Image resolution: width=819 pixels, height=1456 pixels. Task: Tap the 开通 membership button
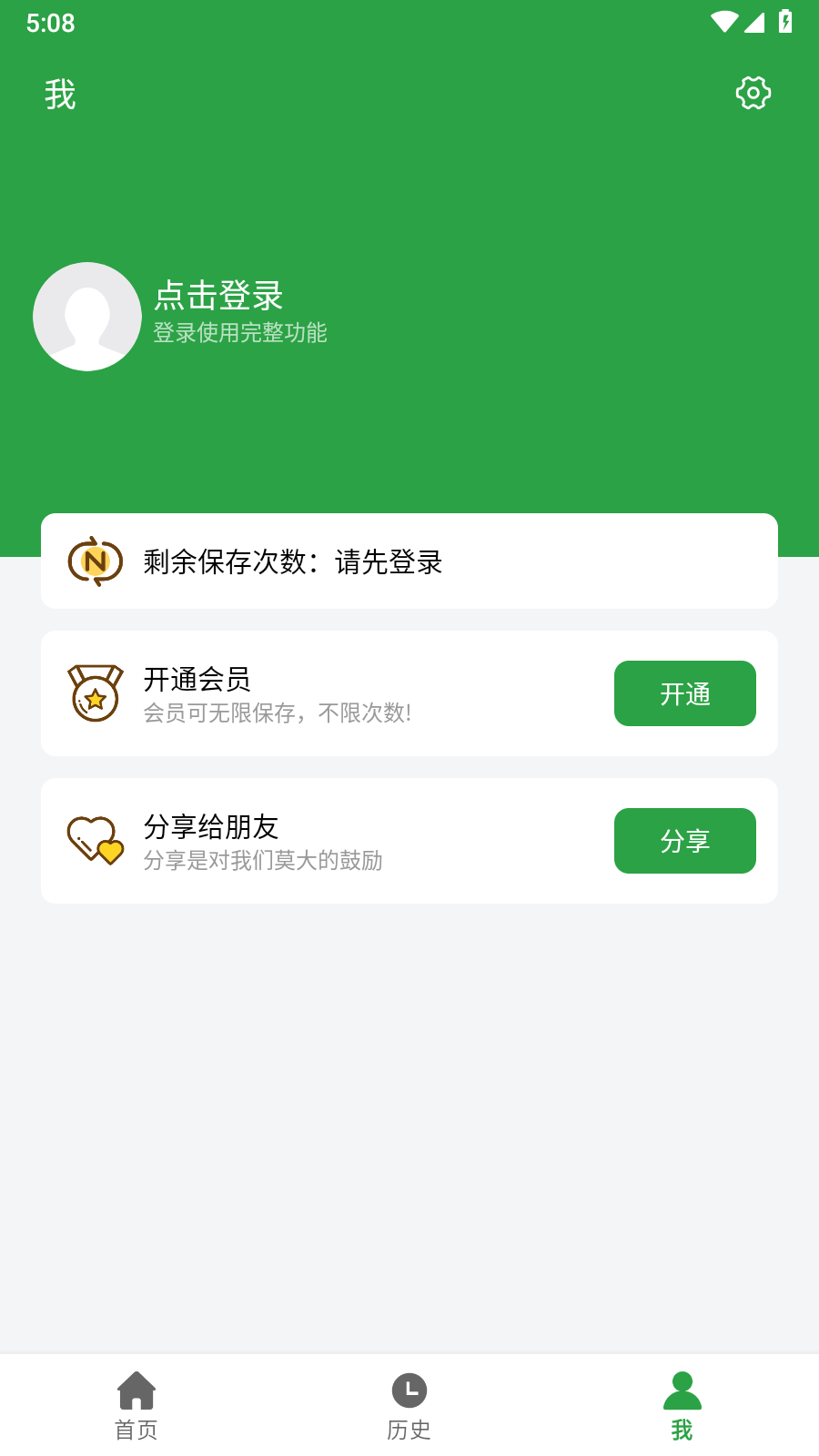684,693
